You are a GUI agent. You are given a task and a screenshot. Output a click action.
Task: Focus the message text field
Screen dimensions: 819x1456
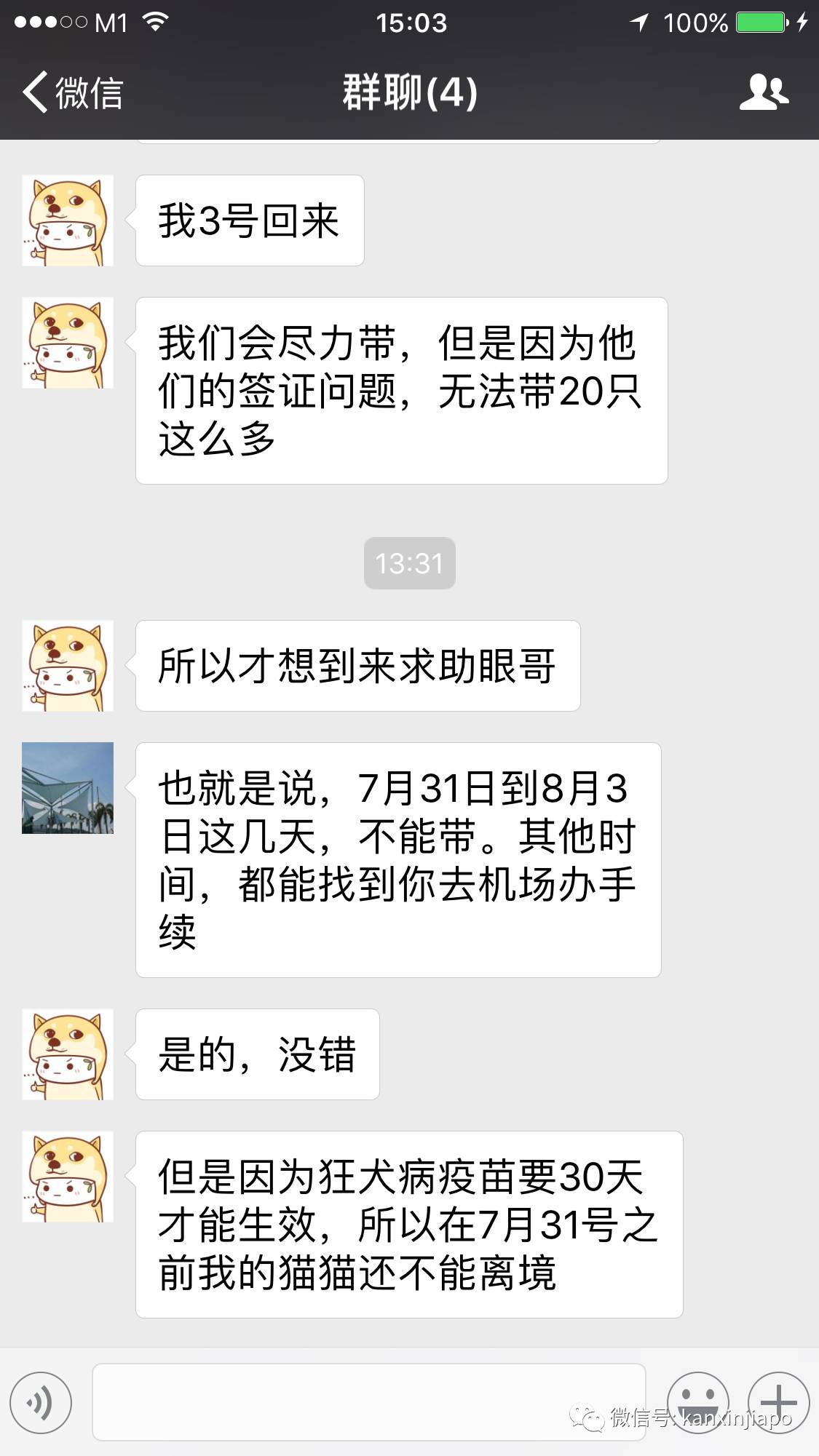368,1402
